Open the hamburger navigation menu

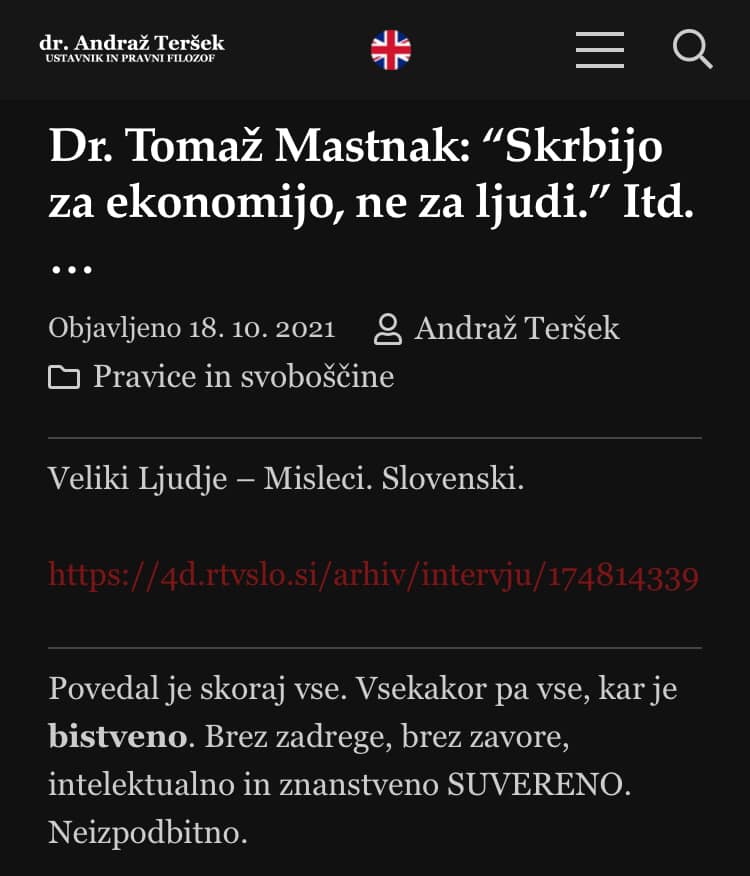tap(600, 49)
